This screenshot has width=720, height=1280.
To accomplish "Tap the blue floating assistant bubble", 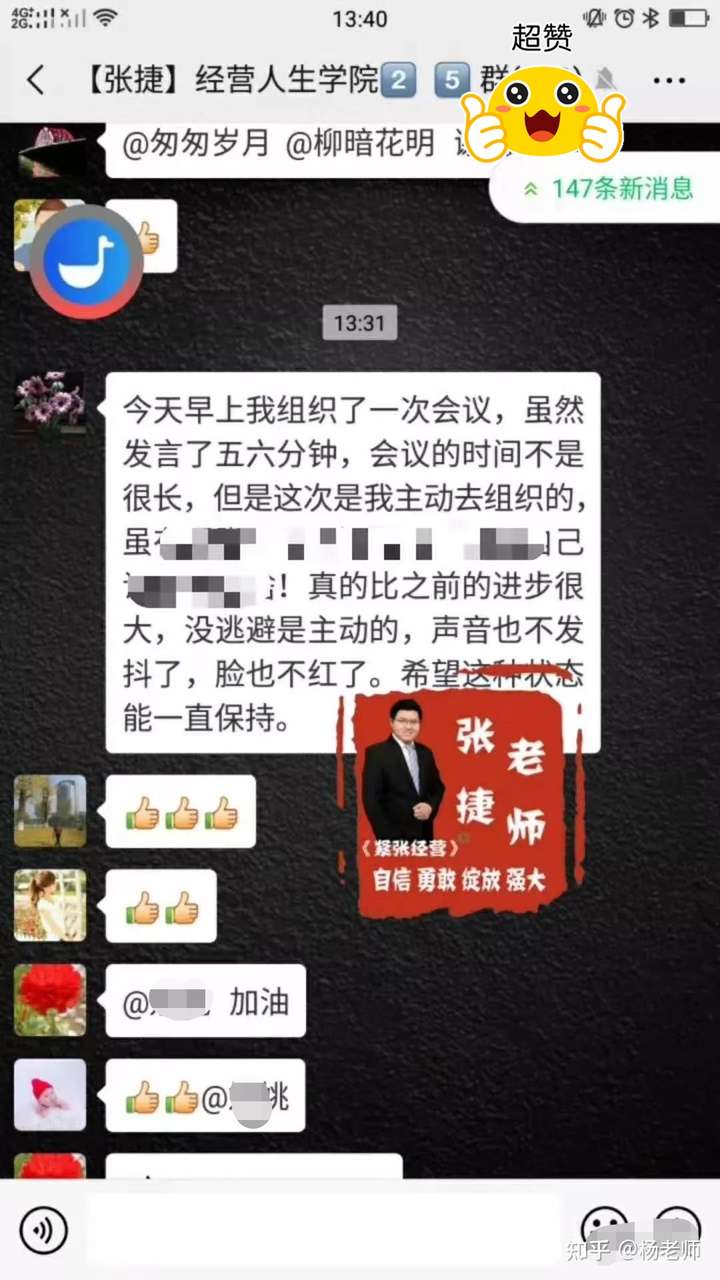I will (86, 262).
